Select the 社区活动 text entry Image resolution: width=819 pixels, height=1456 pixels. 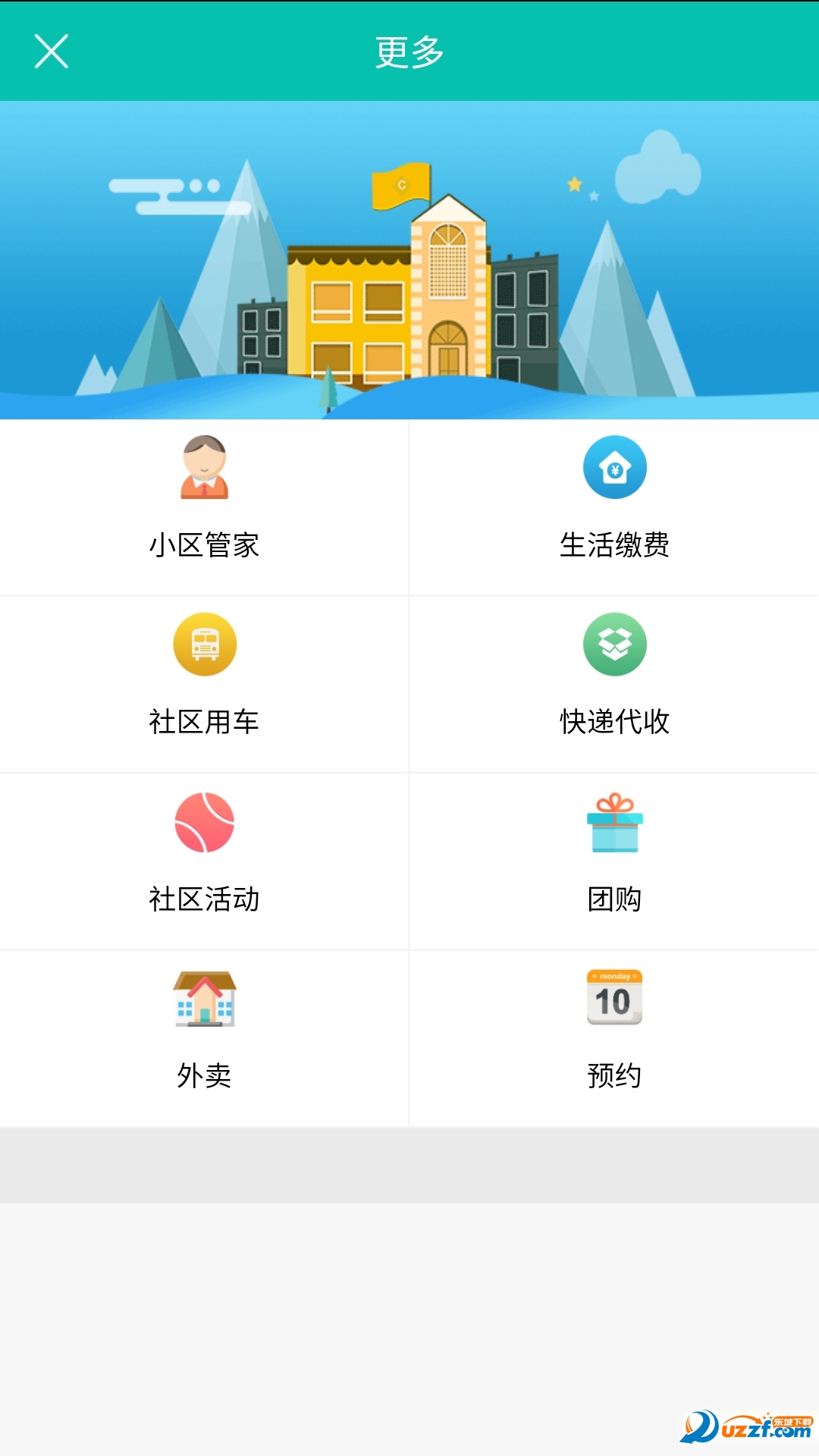coord(203,899)
